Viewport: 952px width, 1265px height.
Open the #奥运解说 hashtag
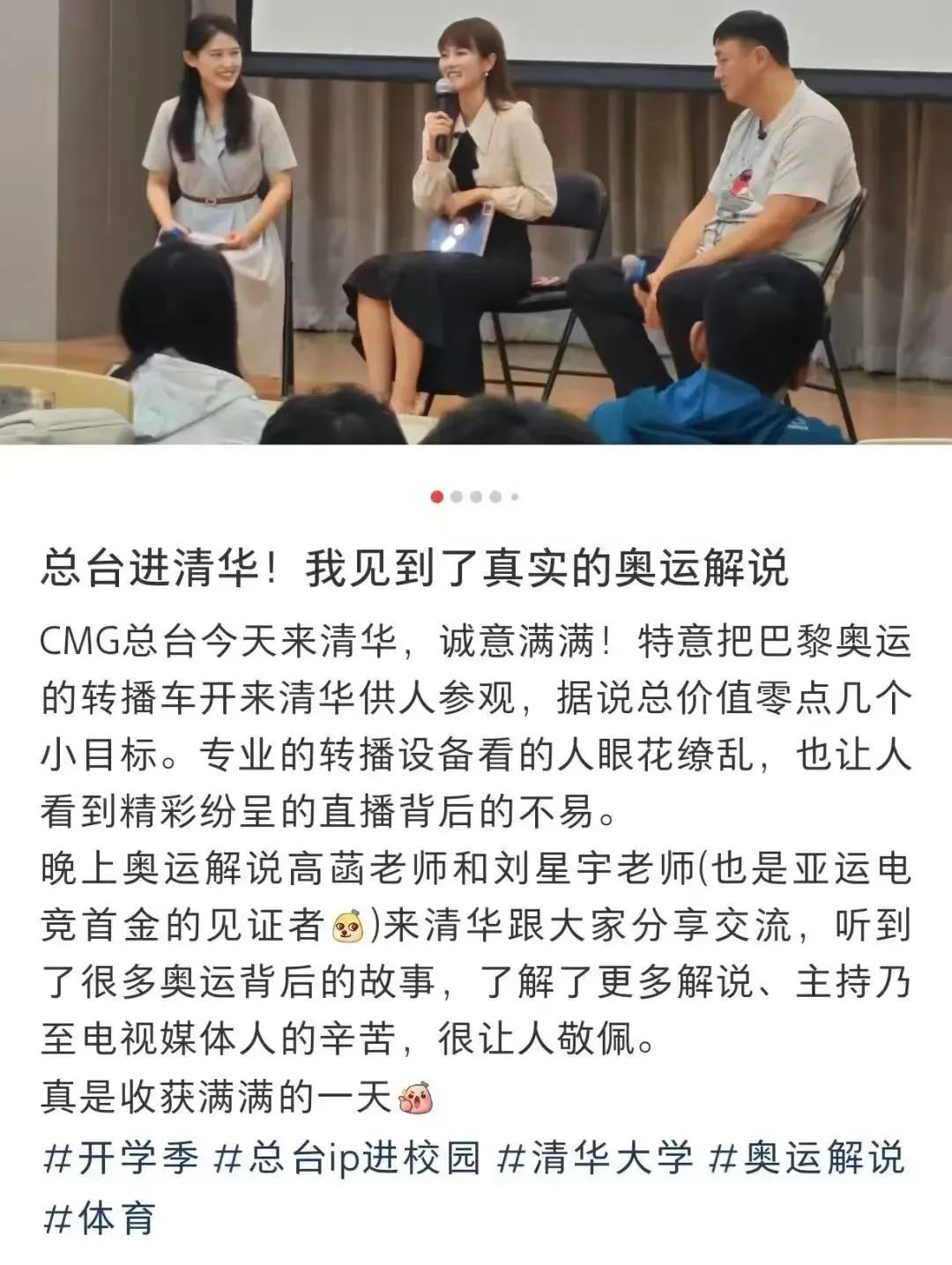point(807,1157)
